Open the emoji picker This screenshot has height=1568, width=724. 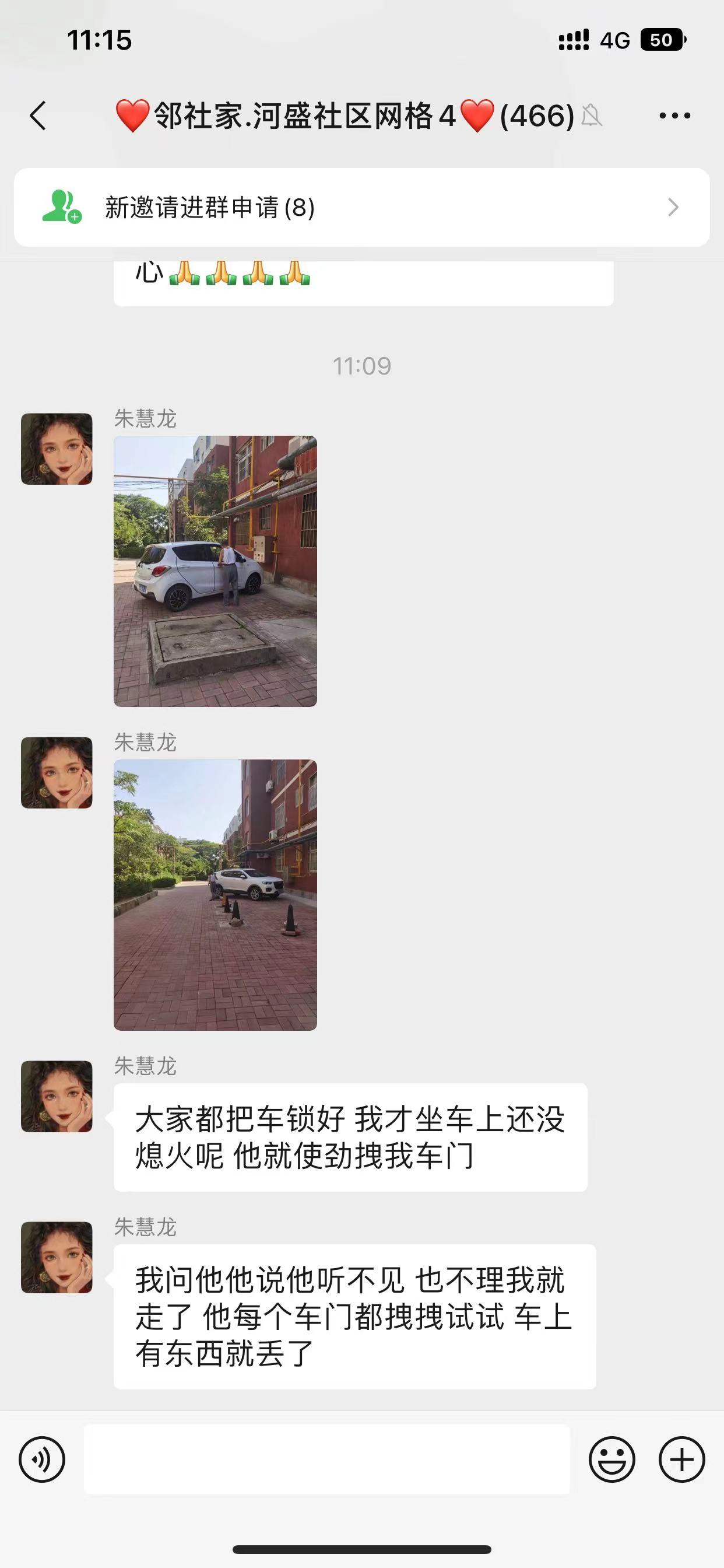coord(612,1459)
